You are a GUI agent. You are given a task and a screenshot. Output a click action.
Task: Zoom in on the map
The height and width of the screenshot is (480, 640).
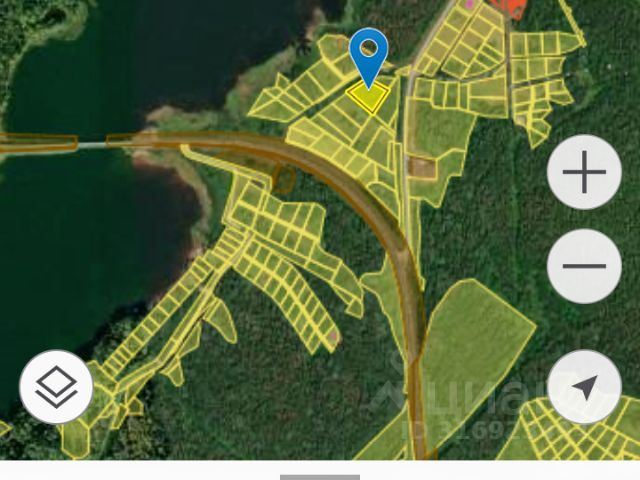[x=584, y=172]
